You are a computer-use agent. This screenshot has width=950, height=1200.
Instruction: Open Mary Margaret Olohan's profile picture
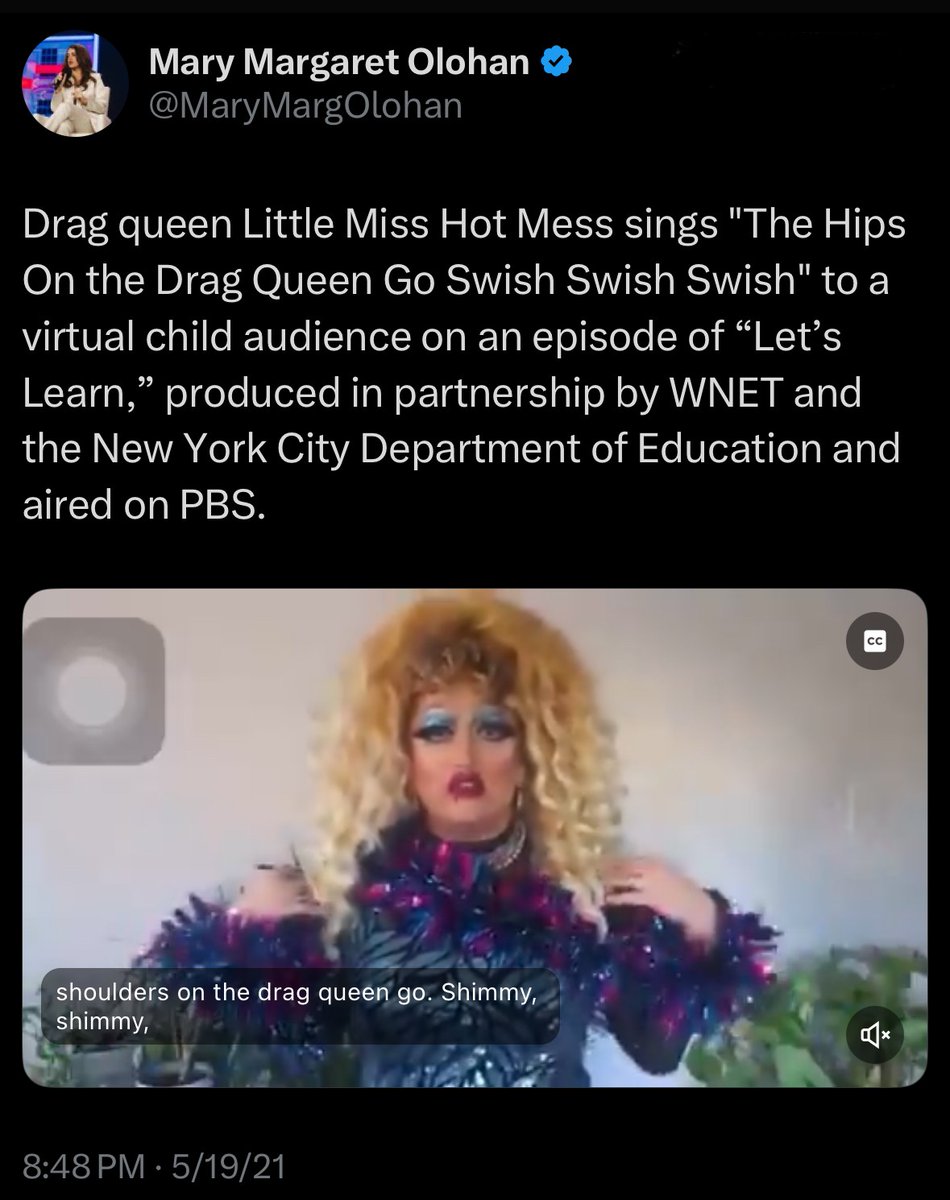(75, 86)
